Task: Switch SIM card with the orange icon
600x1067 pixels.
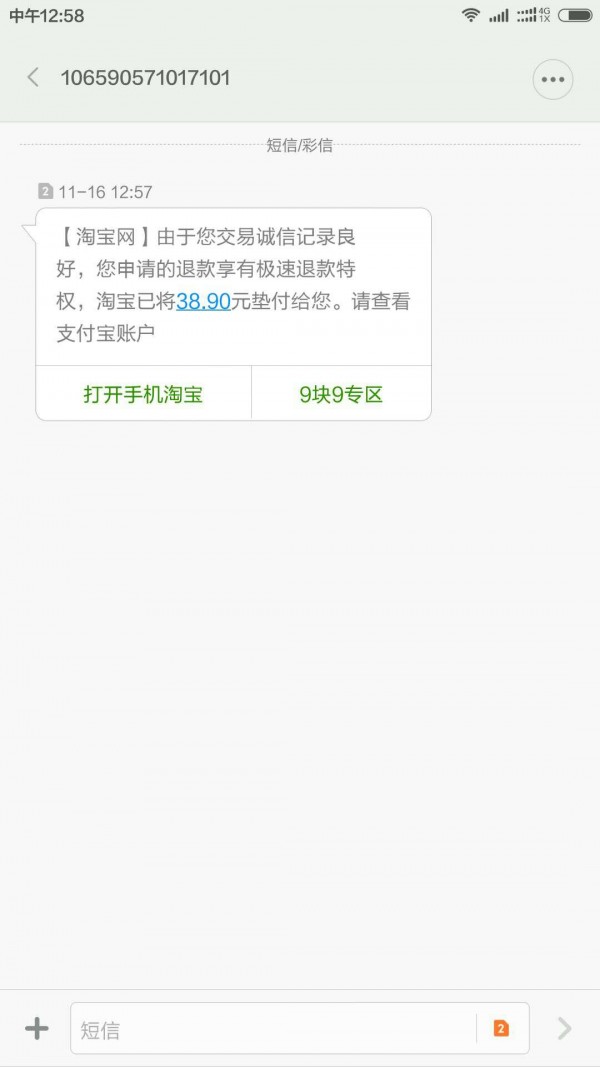Action: 502,1028
